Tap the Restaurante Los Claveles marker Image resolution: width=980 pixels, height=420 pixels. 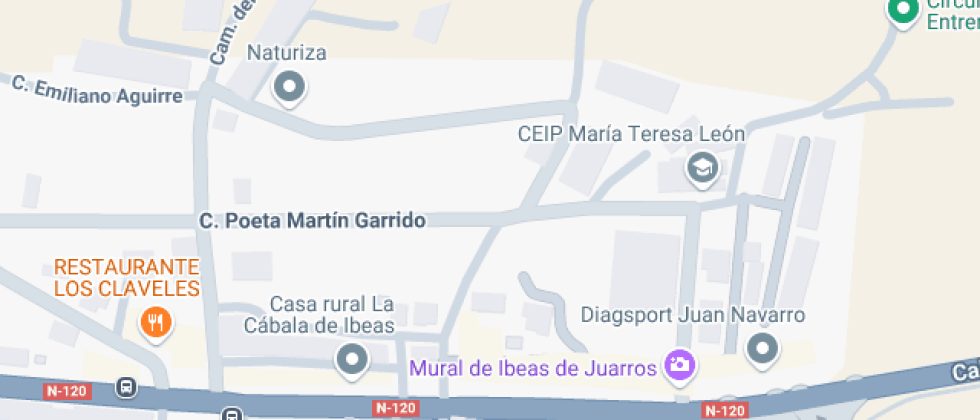[x=156, y=323]
